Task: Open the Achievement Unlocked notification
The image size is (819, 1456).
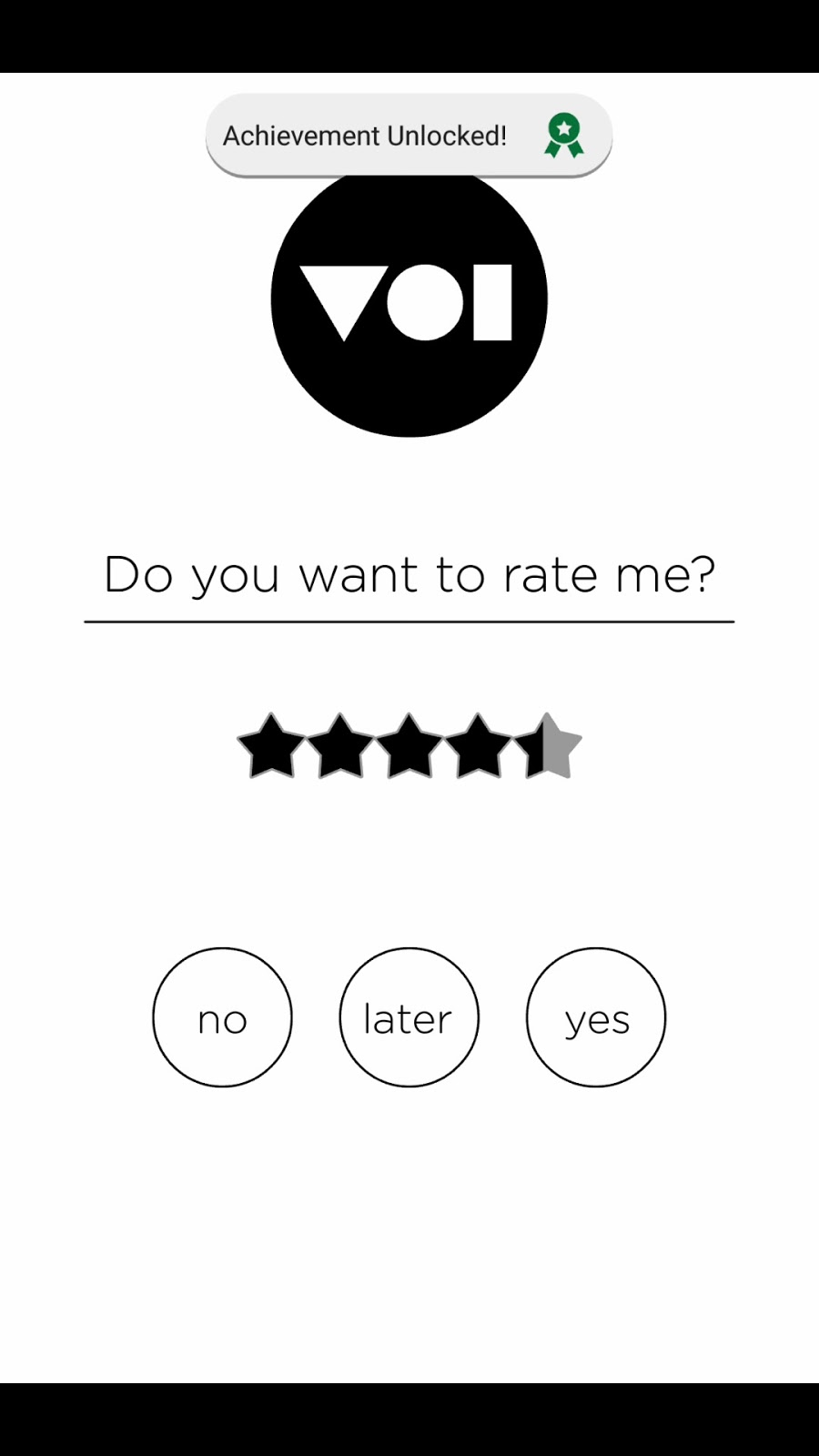Action: [x=409, y=136]
